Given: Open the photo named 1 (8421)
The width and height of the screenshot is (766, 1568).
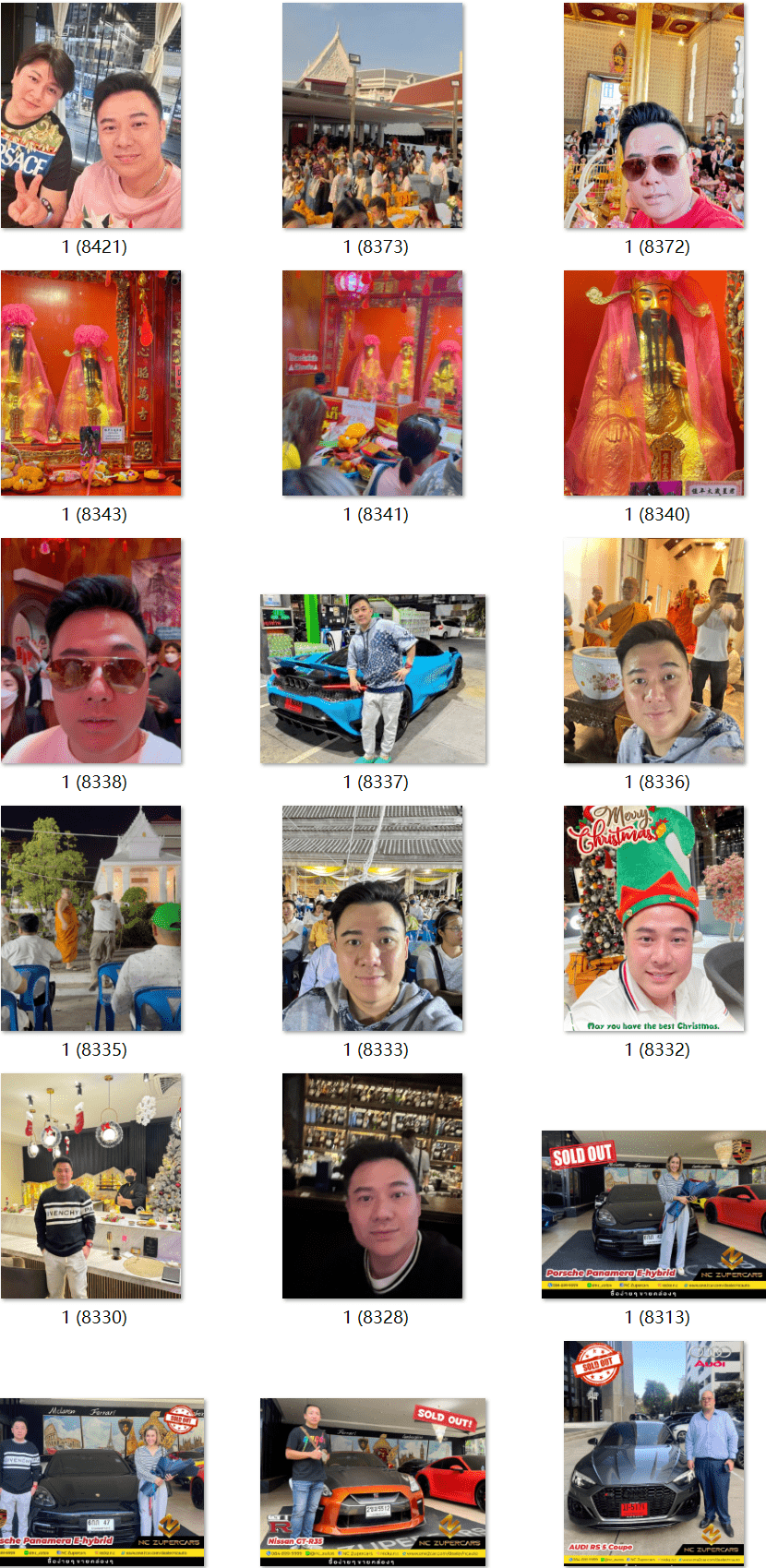Looking at the screenshot, I should click(x=91, y=115).
